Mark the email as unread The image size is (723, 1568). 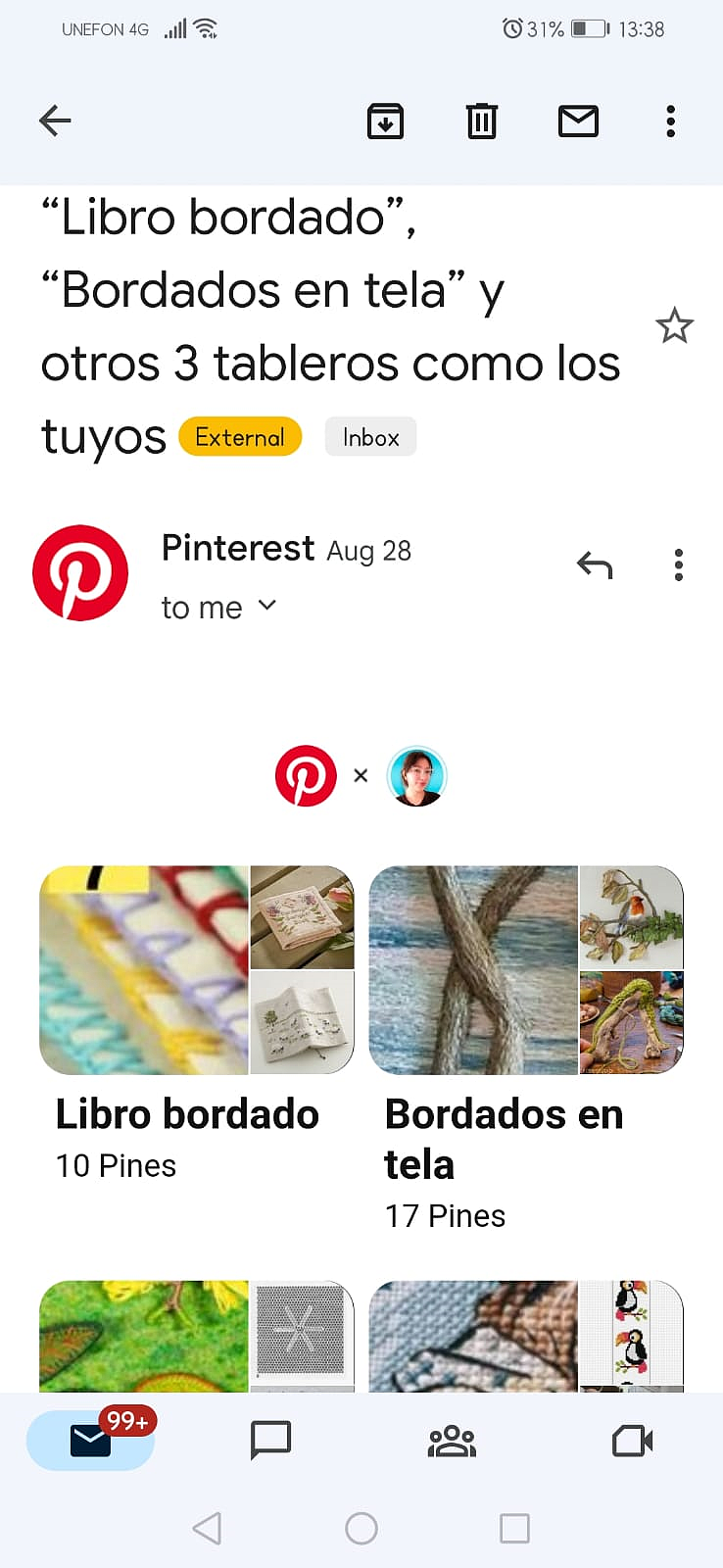pyautogui.click(x=578, y=122)
